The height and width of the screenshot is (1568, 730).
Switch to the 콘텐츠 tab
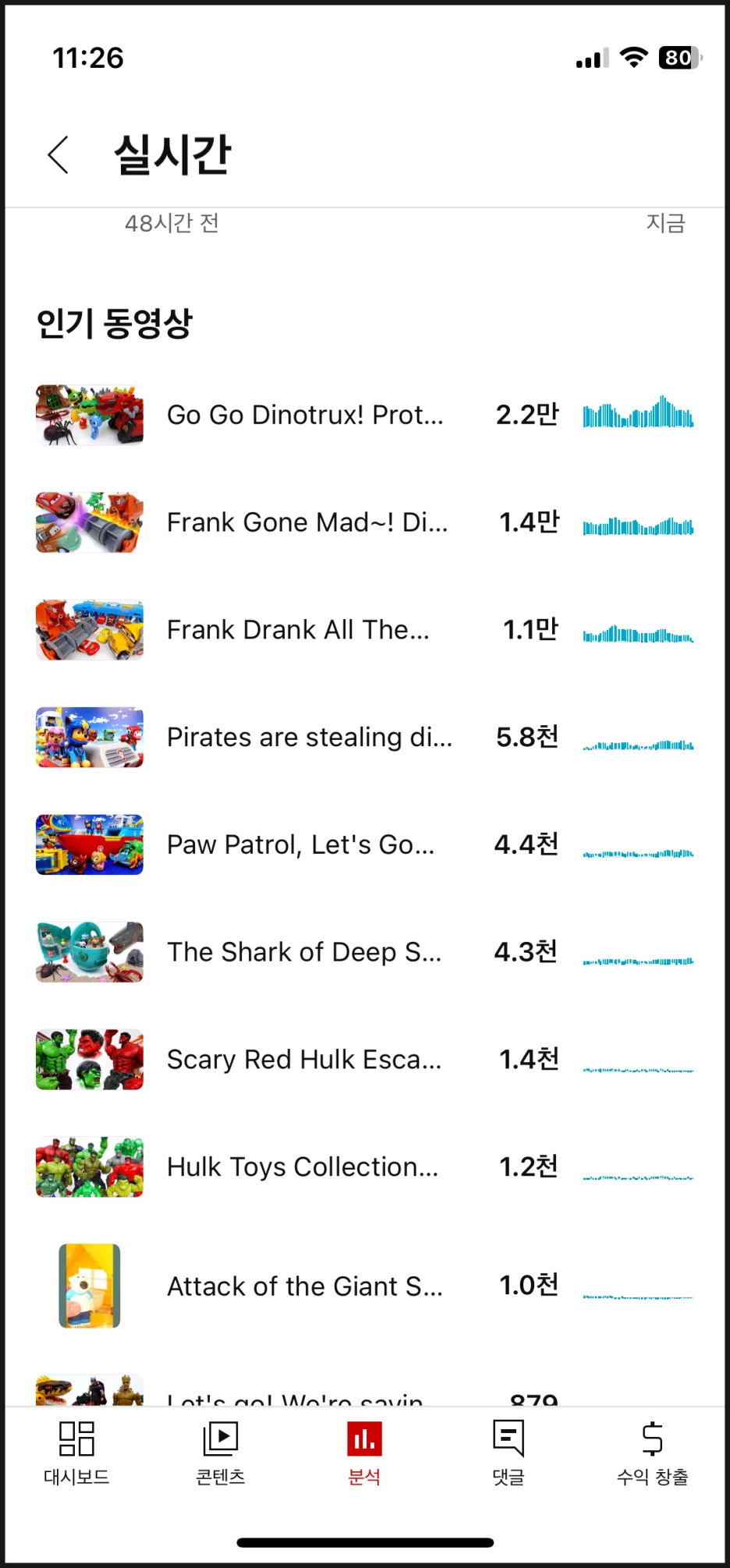[x=221, y=1452]
